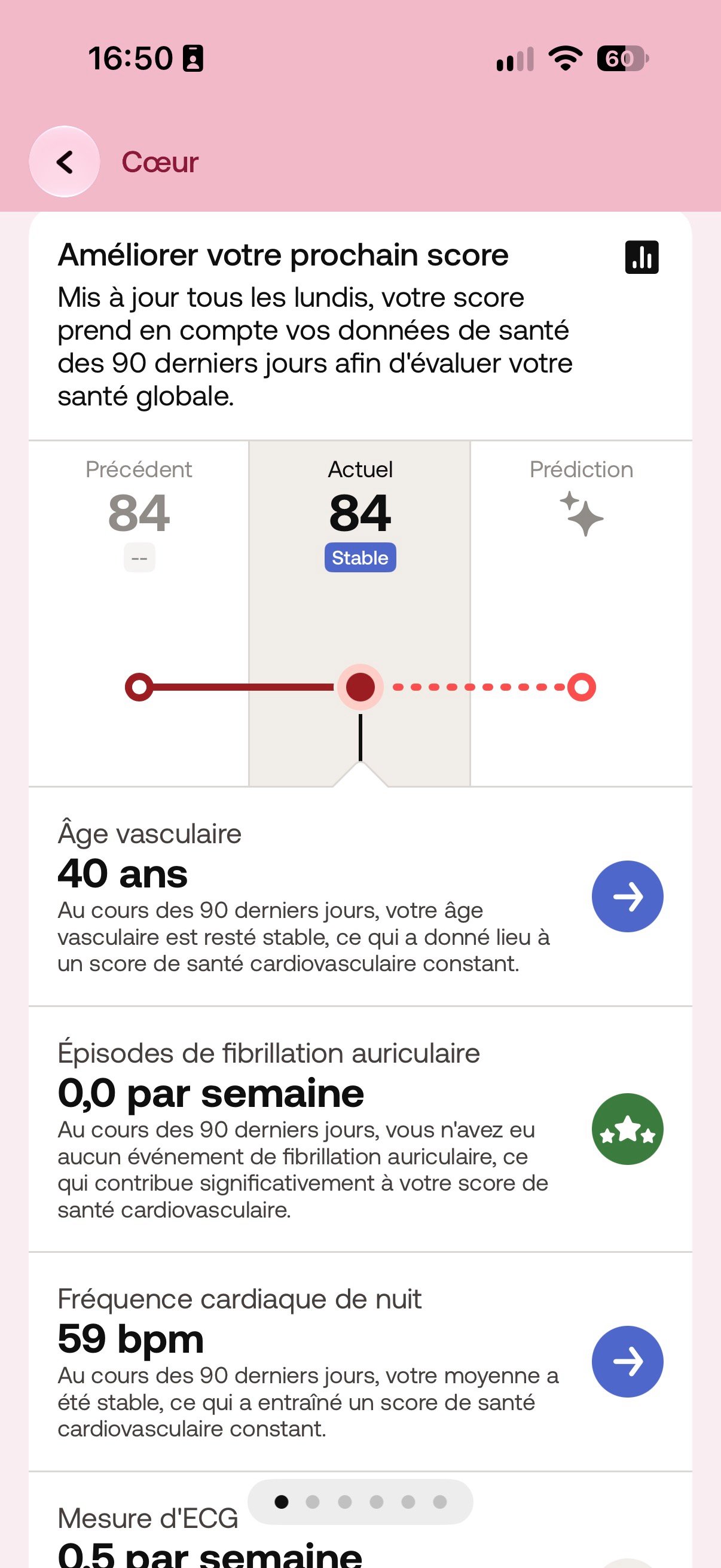Open Épisodes de fibrillation auriculaire row
Image resolution: width=721 pixels, height=1568 pixels.
360,1129
